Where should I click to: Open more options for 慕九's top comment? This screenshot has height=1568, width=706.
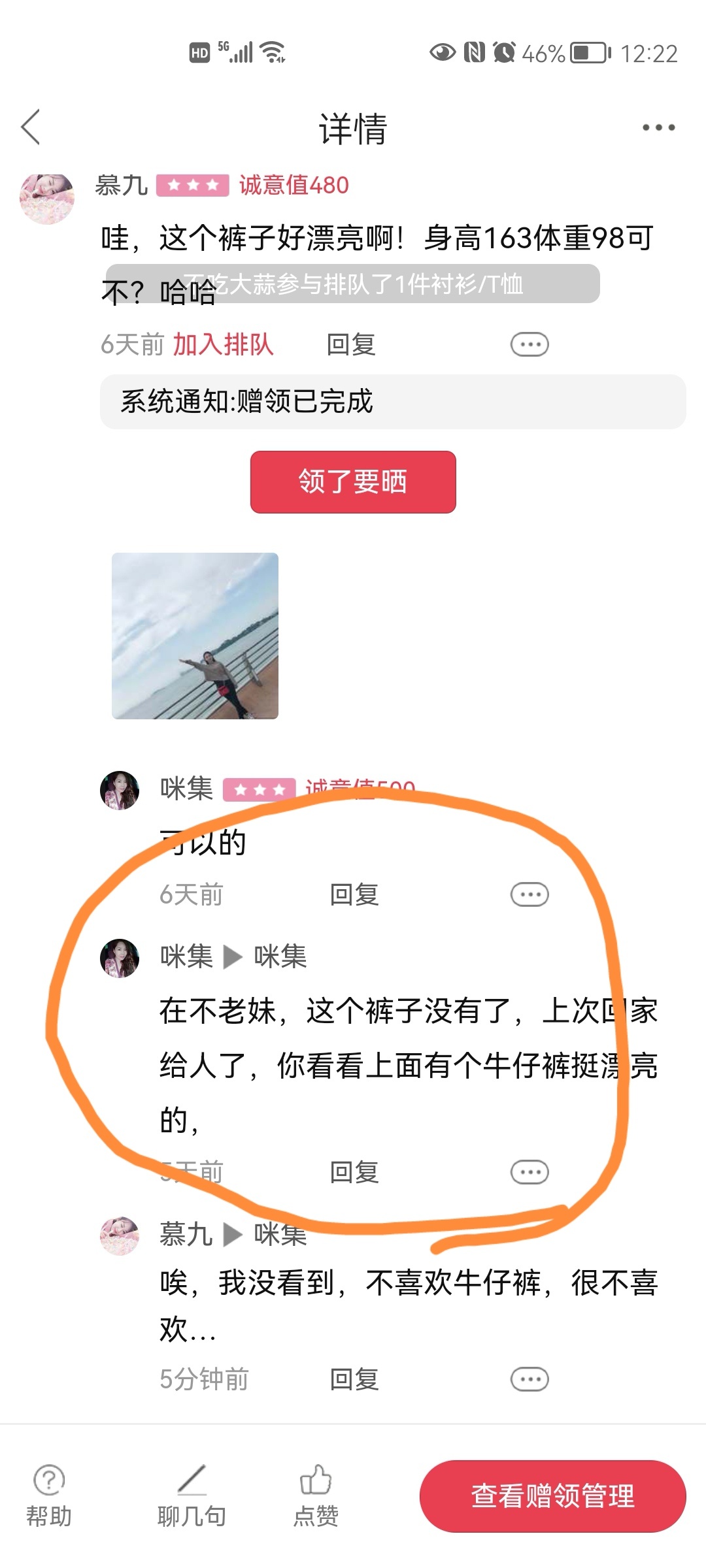coord(529,344)
